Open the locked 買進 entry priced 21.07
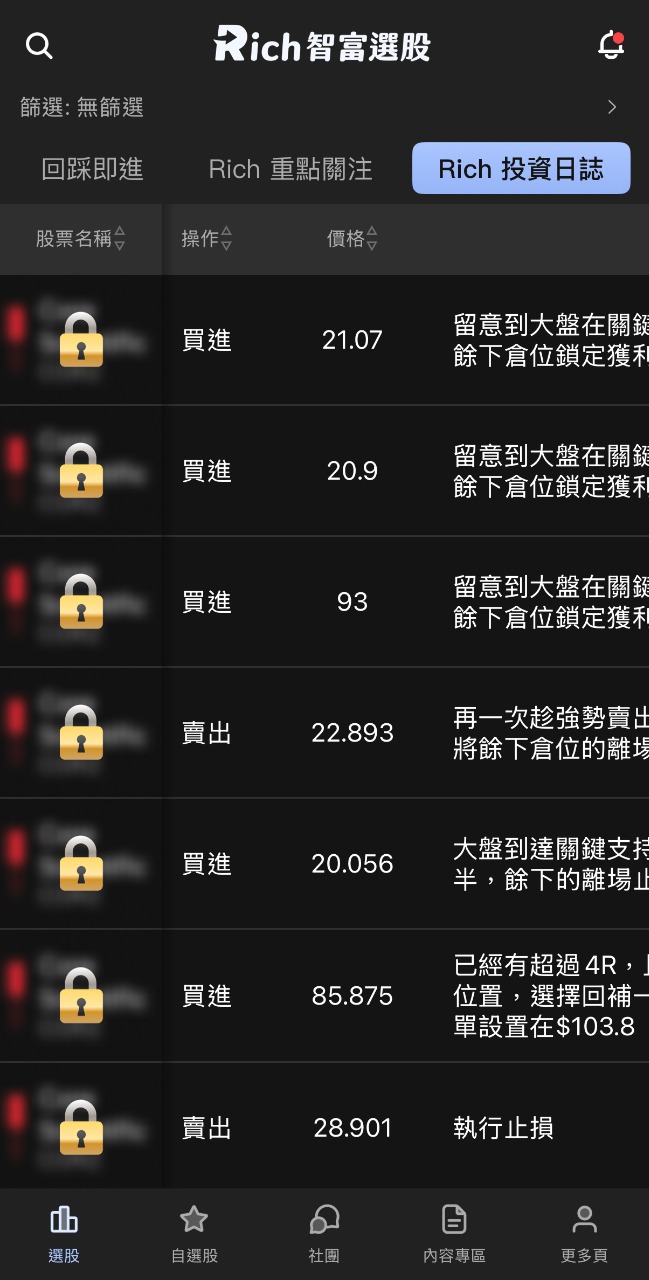The height and width of the screenshot is (1280, 649). click(324, 340)
